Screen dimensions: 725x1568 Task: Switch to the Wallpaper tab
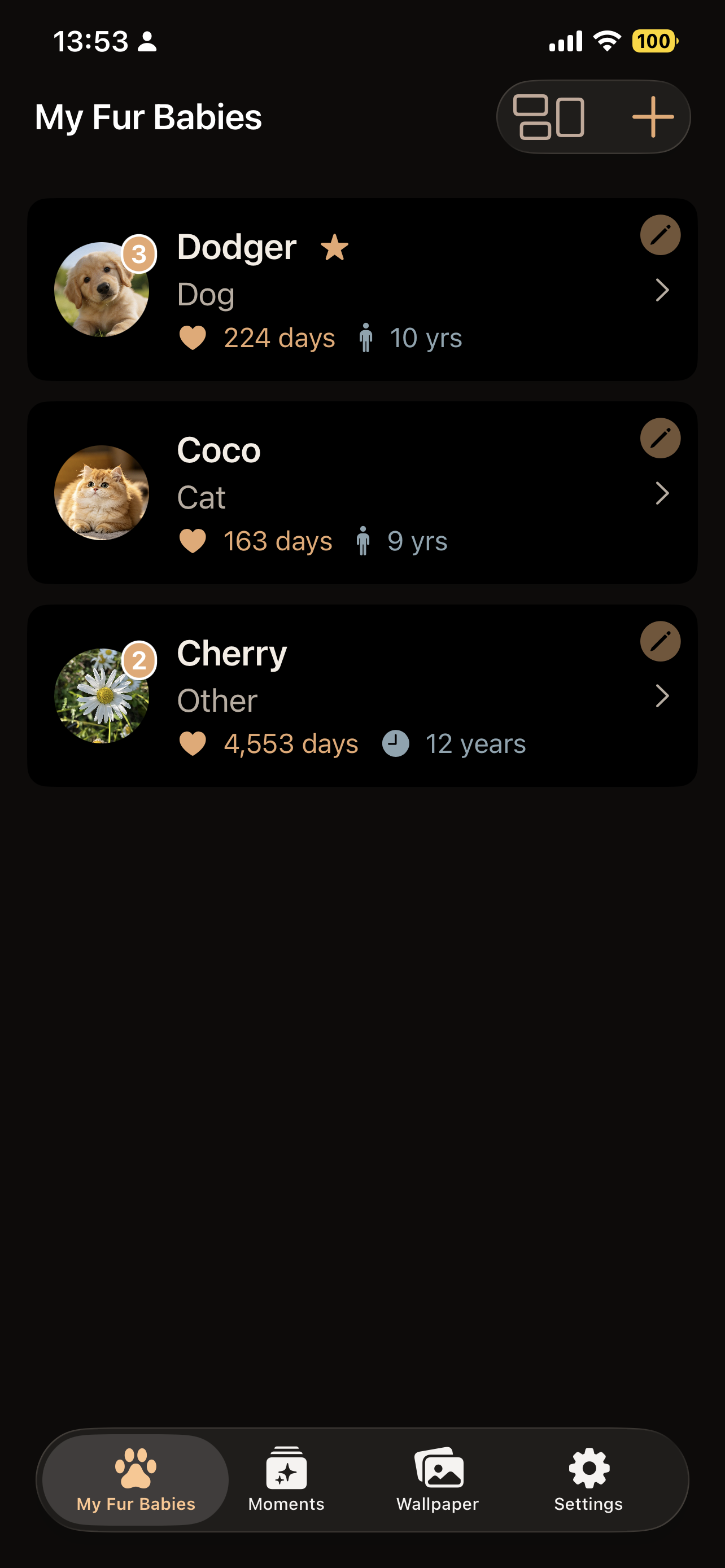438,1480
